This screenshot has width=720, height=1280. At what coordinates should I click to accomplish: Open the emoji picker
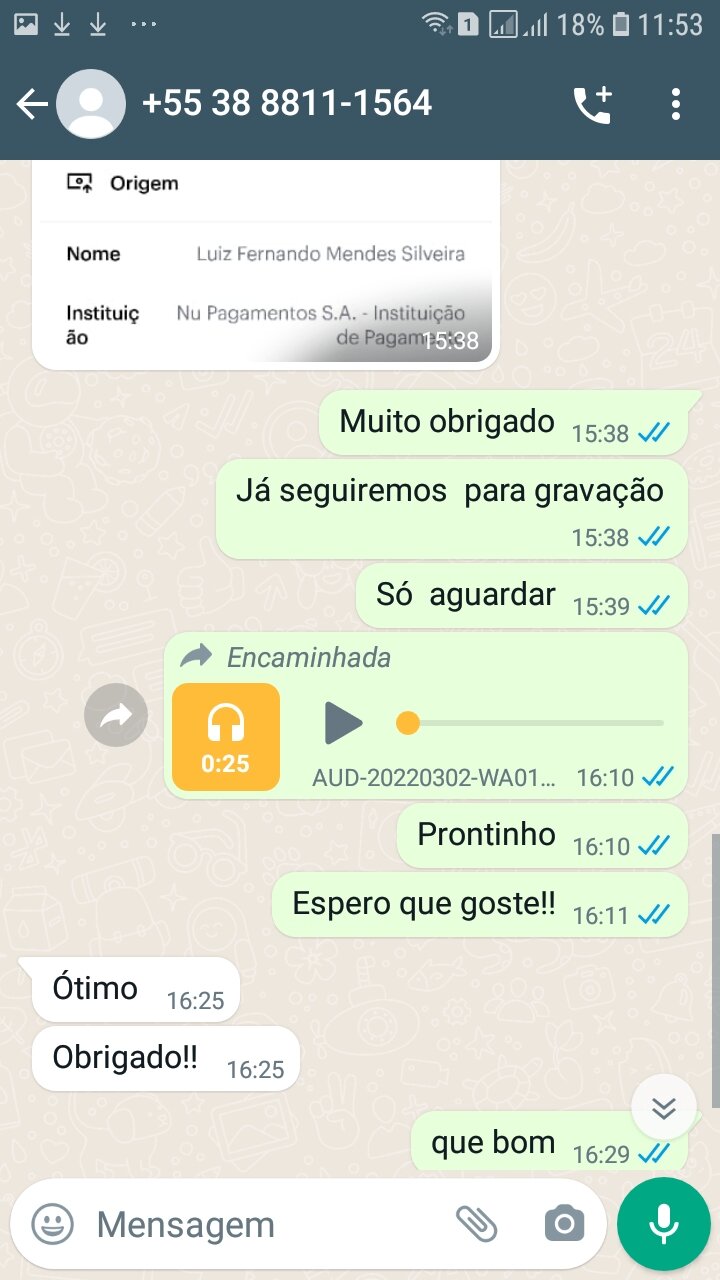[x=52, y=1224]
